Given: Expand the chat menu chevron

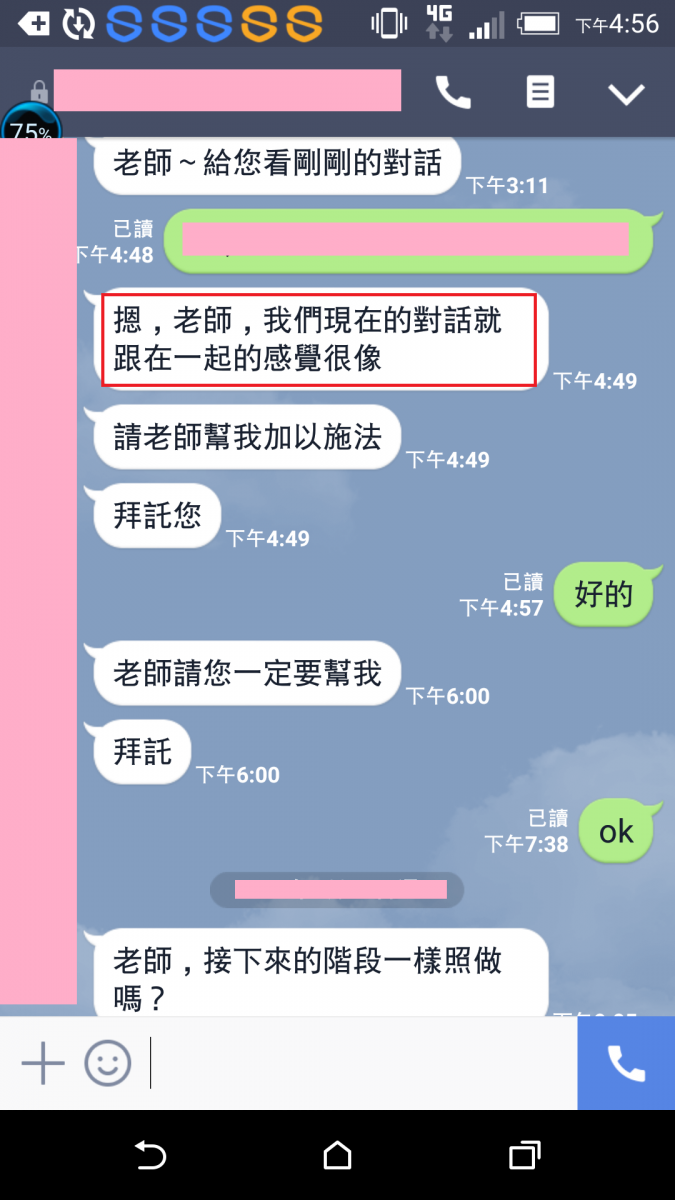Looking at the screenshot, I should (x=627, y=94).
